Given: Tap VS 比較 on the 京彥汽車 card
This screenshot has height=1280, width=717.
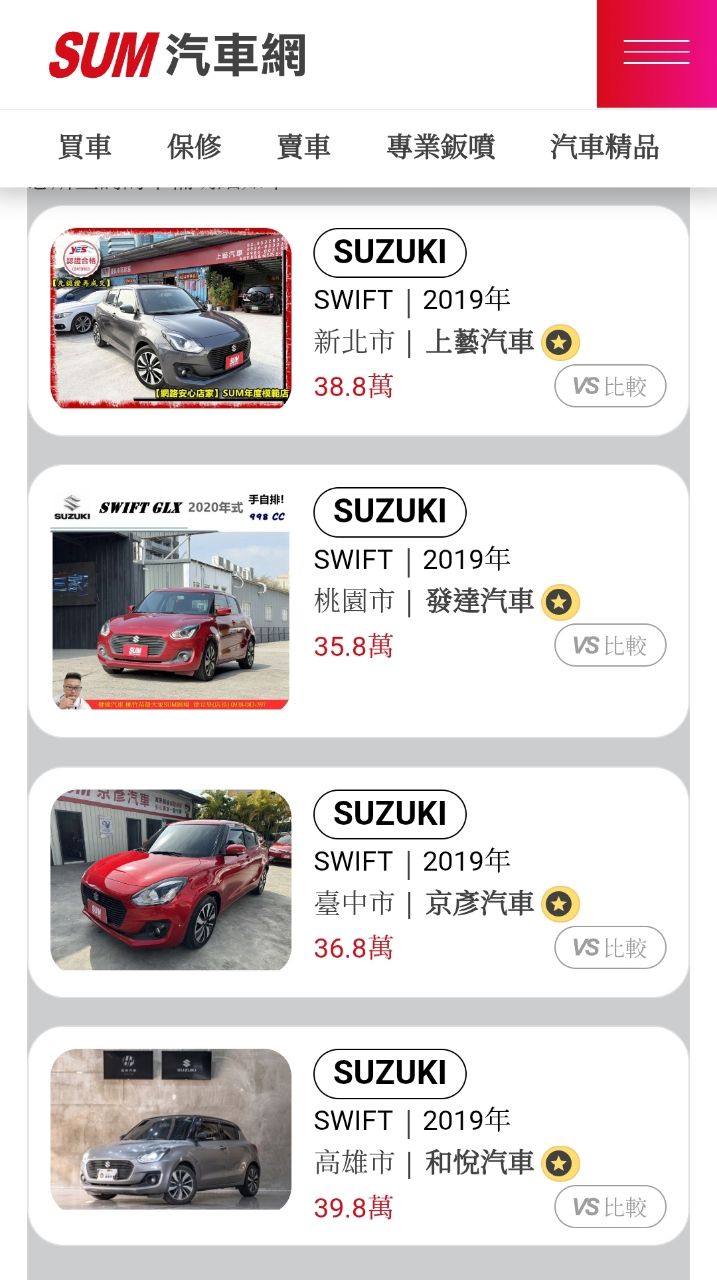Looking at the screenshot, I should 610,947.
